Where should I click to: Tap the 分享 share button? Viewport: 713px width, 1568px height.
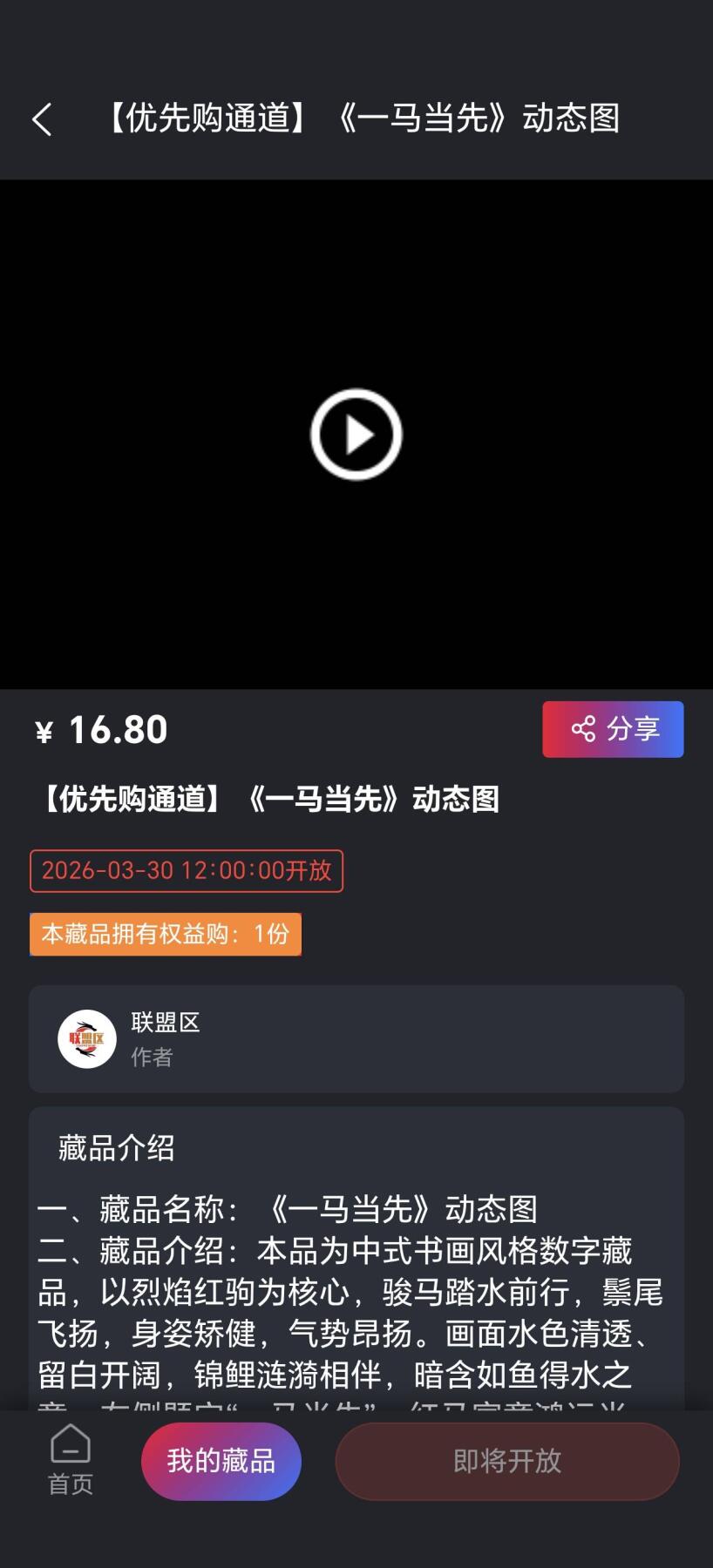pos(613,729)
